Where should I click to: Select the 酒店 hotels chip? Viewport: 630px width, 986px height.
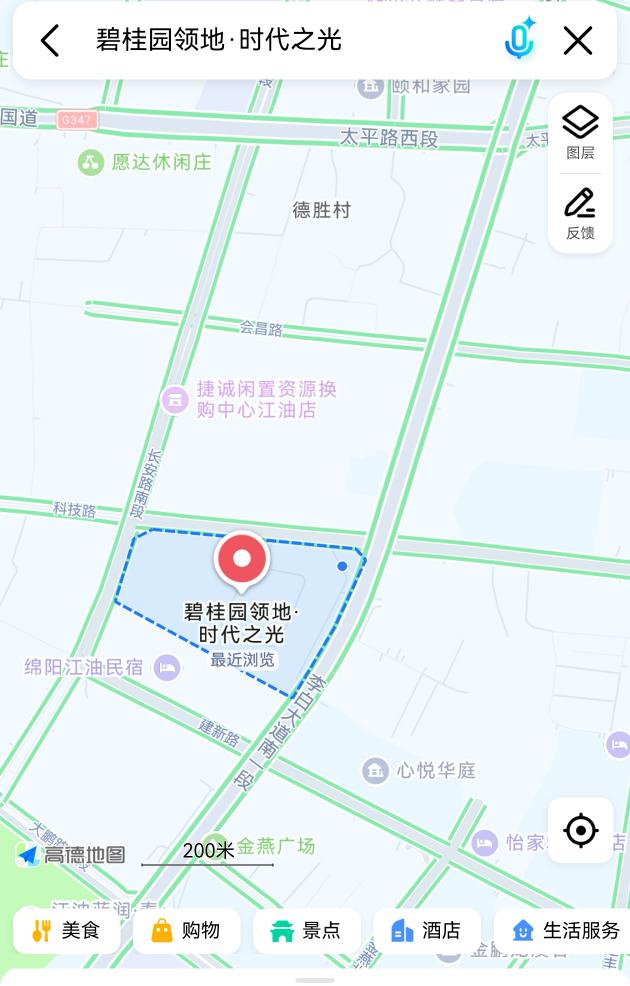pos(426,931)
